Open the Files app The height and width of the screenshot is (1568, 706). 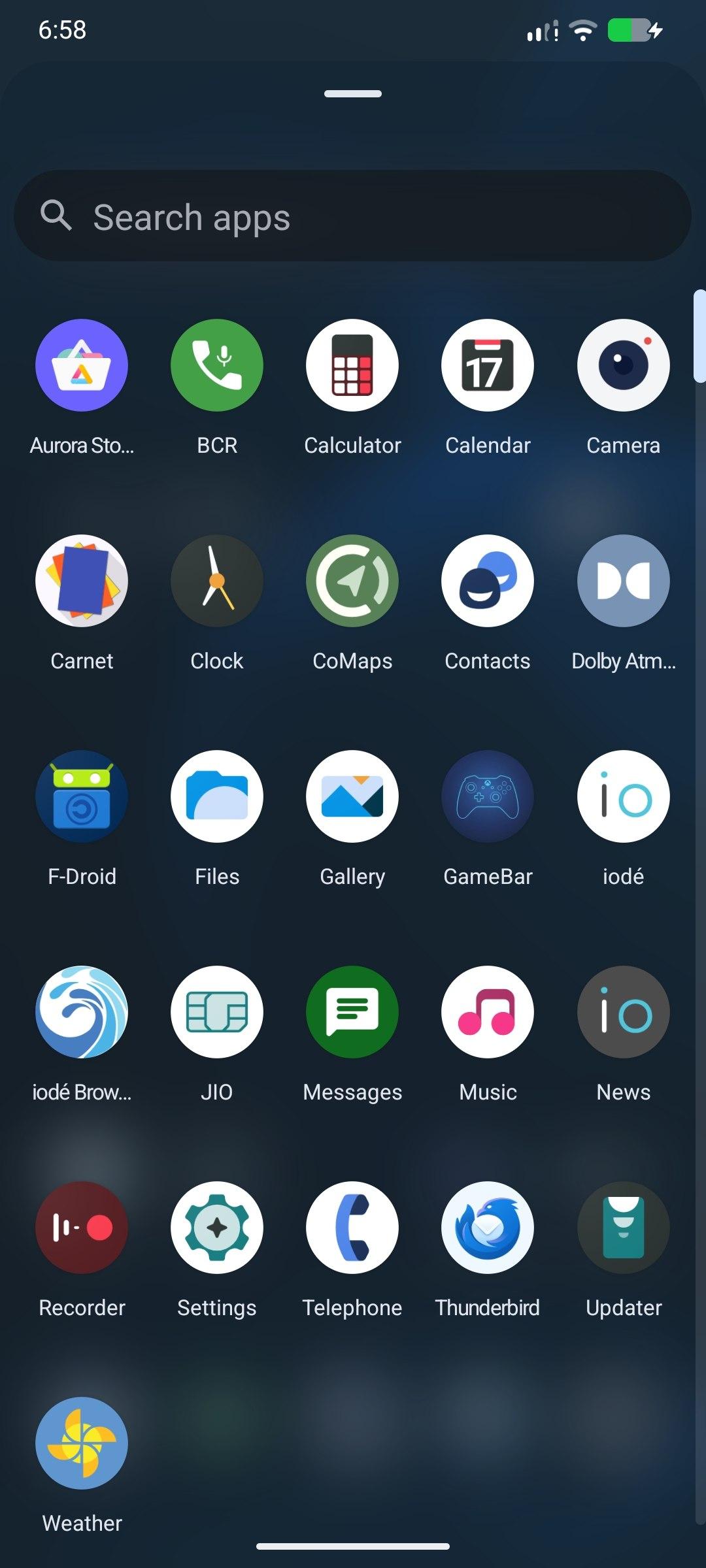217,797
